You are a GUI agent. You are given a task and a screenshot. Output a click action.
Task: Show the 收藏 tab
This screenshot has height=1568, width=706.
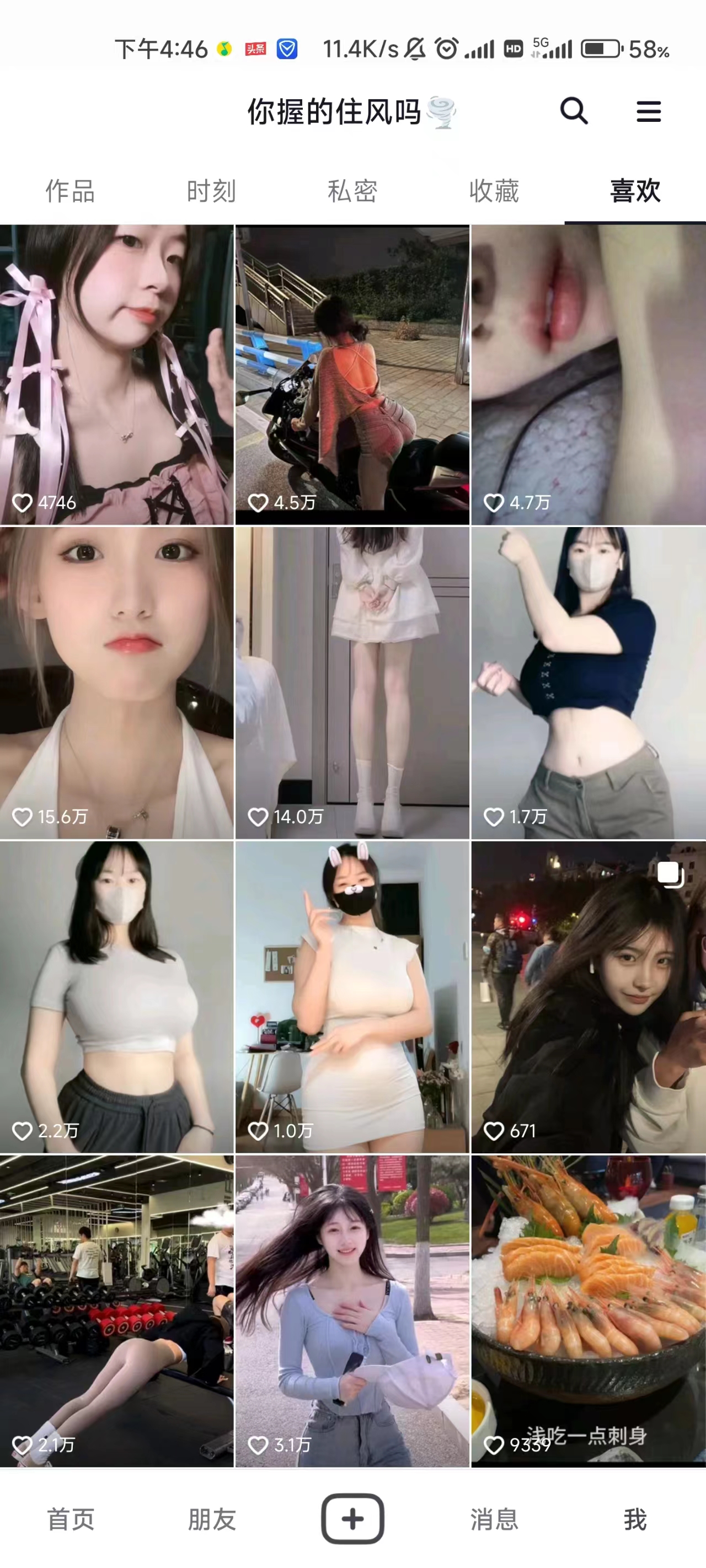[494, 191]
